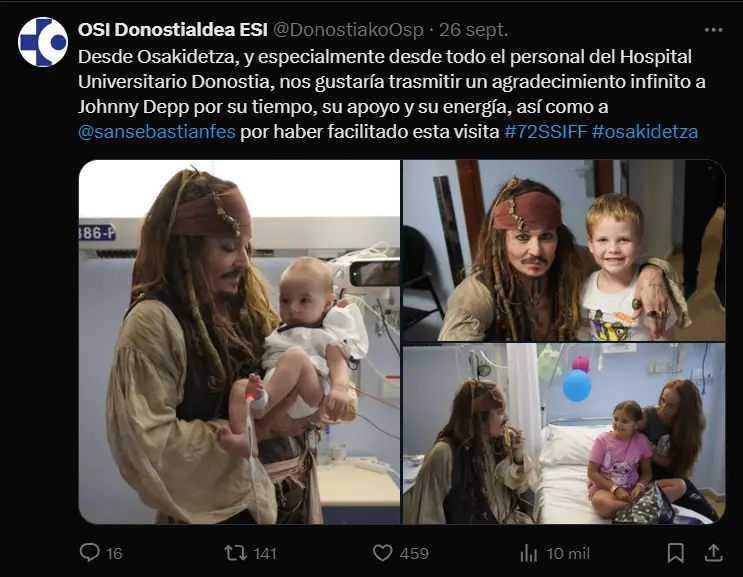
Task: Open the OSI Donostialdea ESI account name
Action: coord(166,28)
